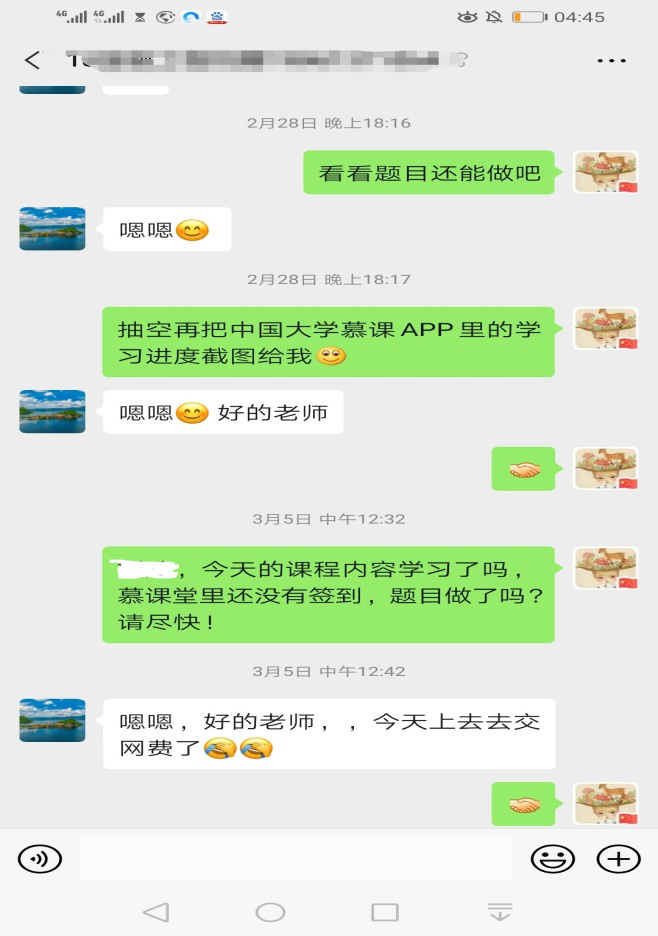
Task: Open my avatar beside 看看题目还能做吧 message
Action: click(x=605, y=172)
